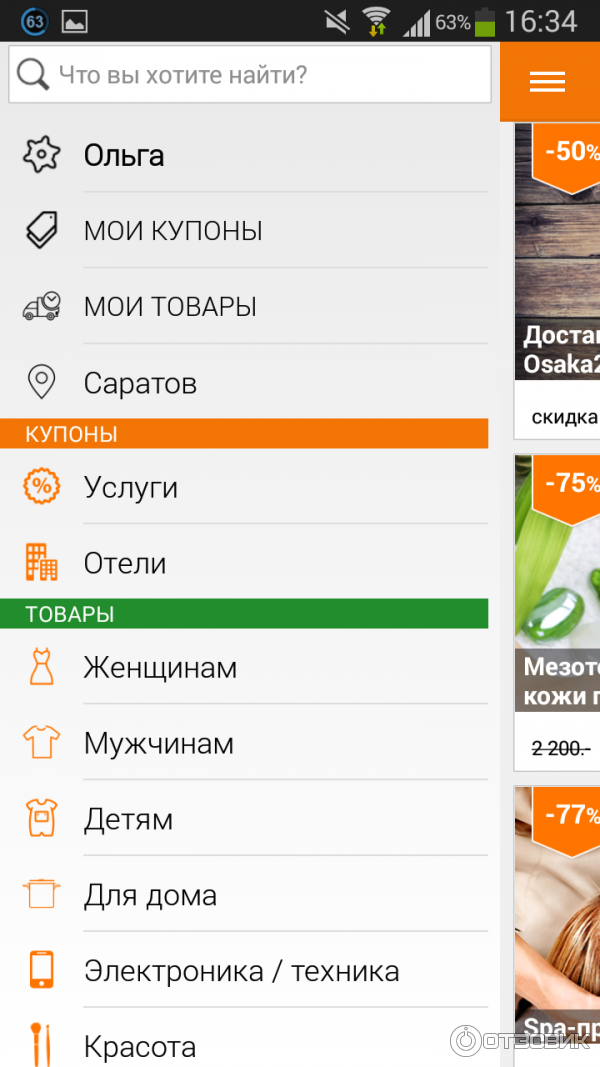This screenshot has width=600, height=1067.
Task: Close the drawer with the hamburger button
Action: 547,82
